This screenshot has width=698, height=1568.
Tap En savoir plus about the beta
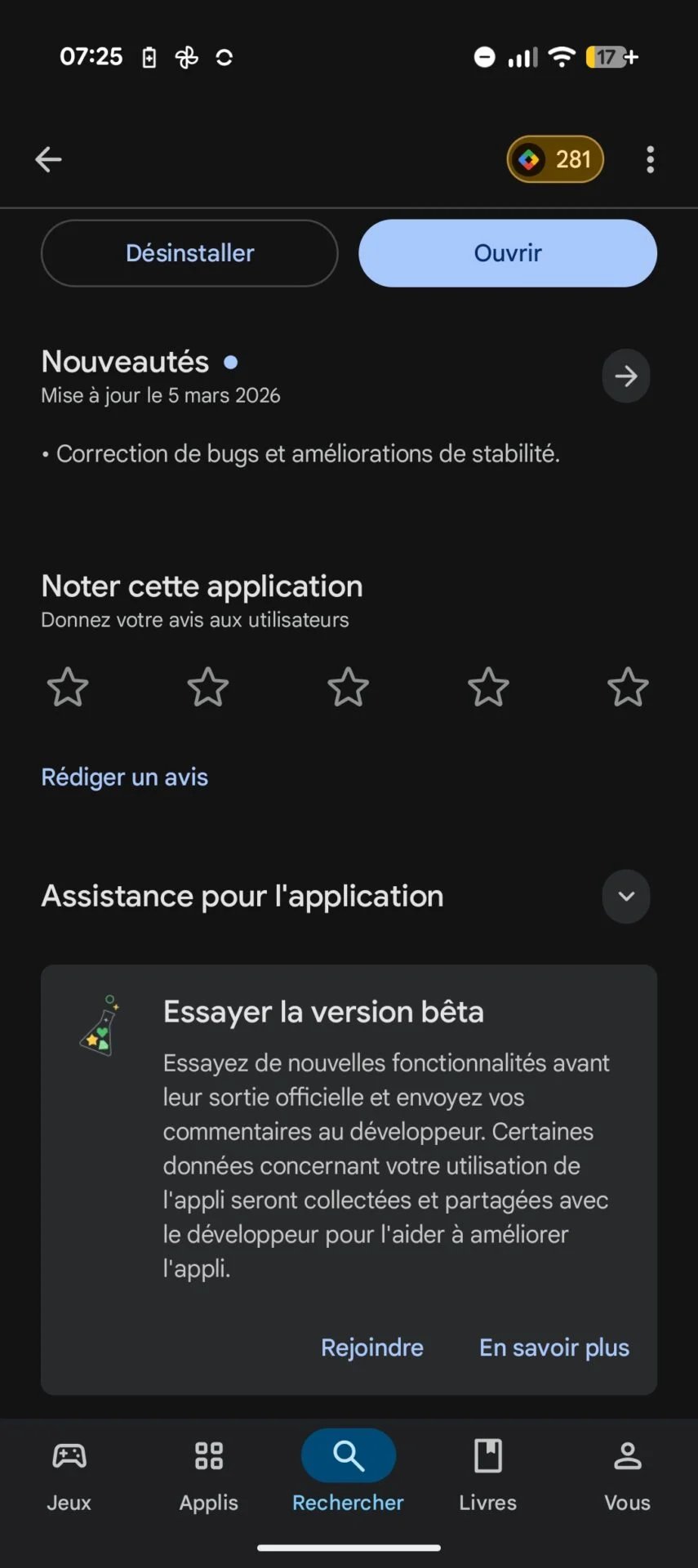pyautogui.click(x=554, y=1347)
